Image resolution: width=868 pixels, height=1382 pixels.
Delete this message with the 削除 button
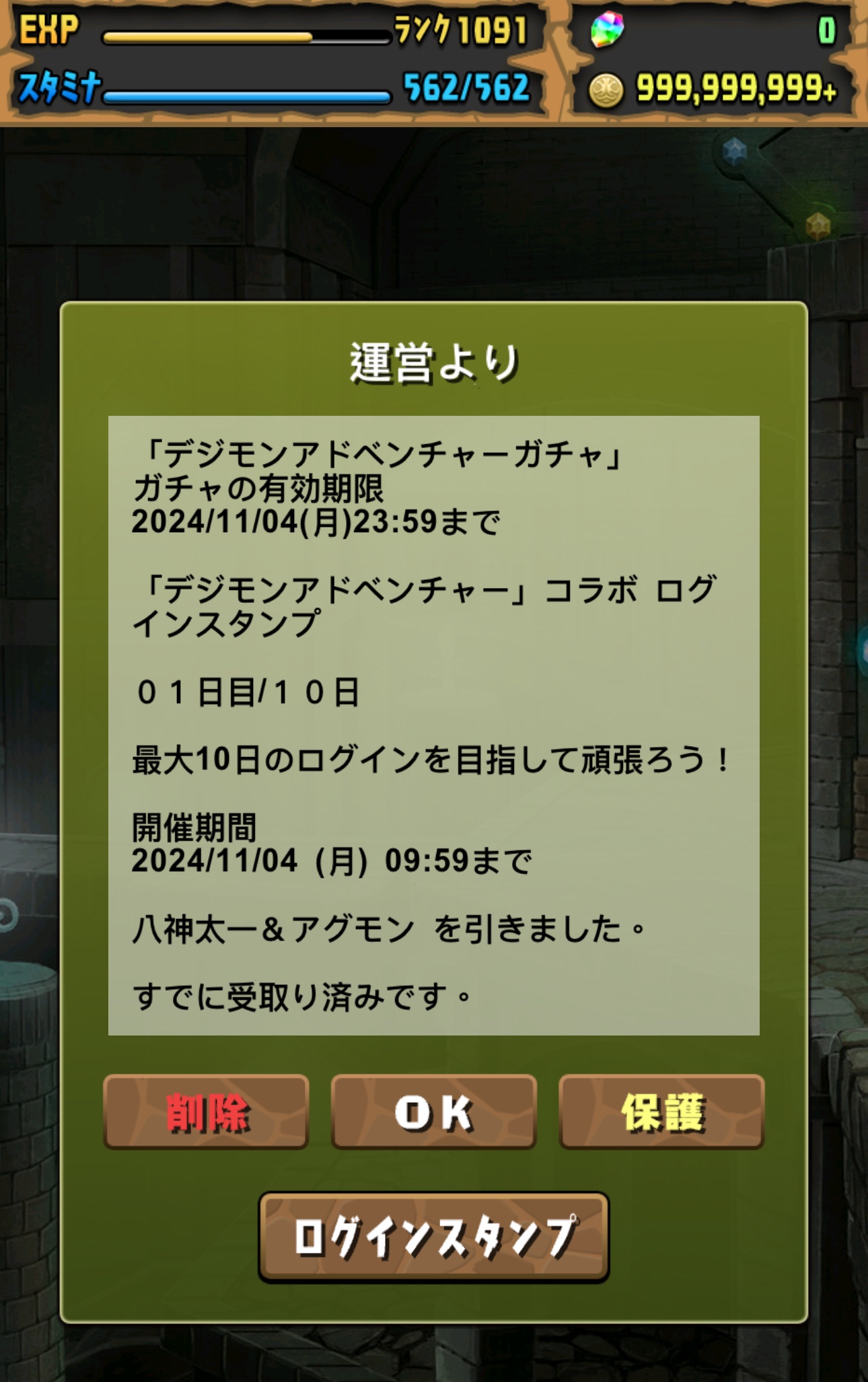pos(206,1112)
